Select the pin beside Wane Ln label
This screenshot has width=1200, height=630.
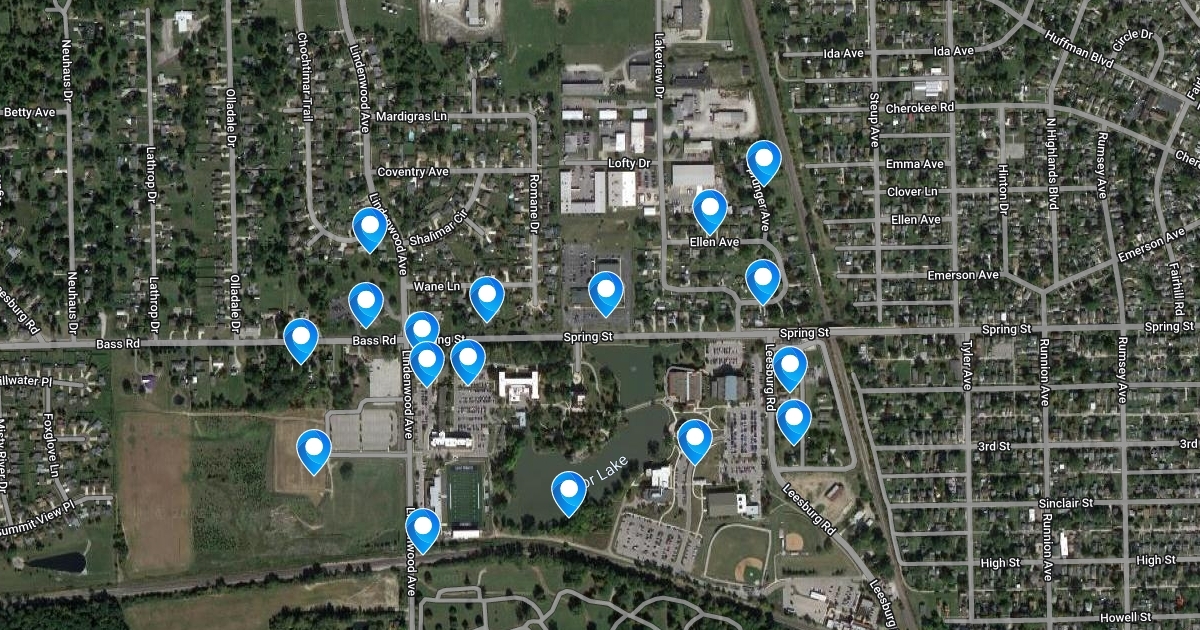(486, 296)
